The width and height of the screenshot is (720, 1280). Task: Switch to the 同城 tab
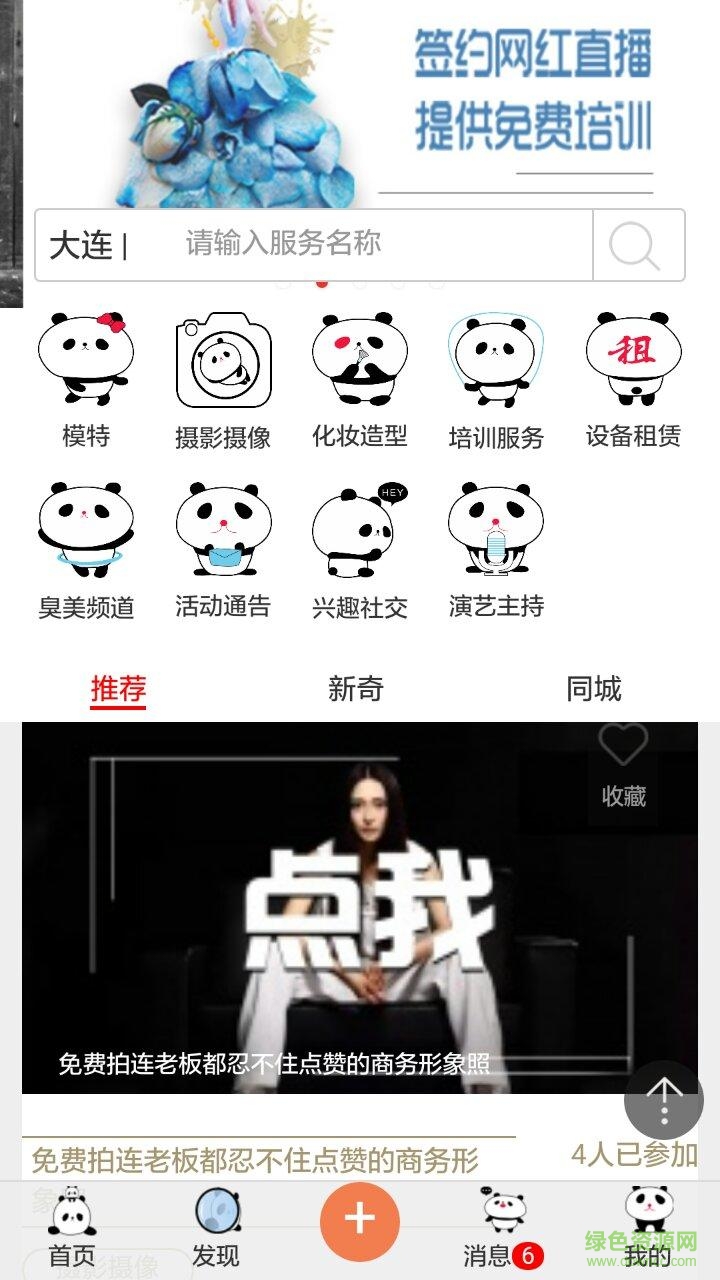594,689
